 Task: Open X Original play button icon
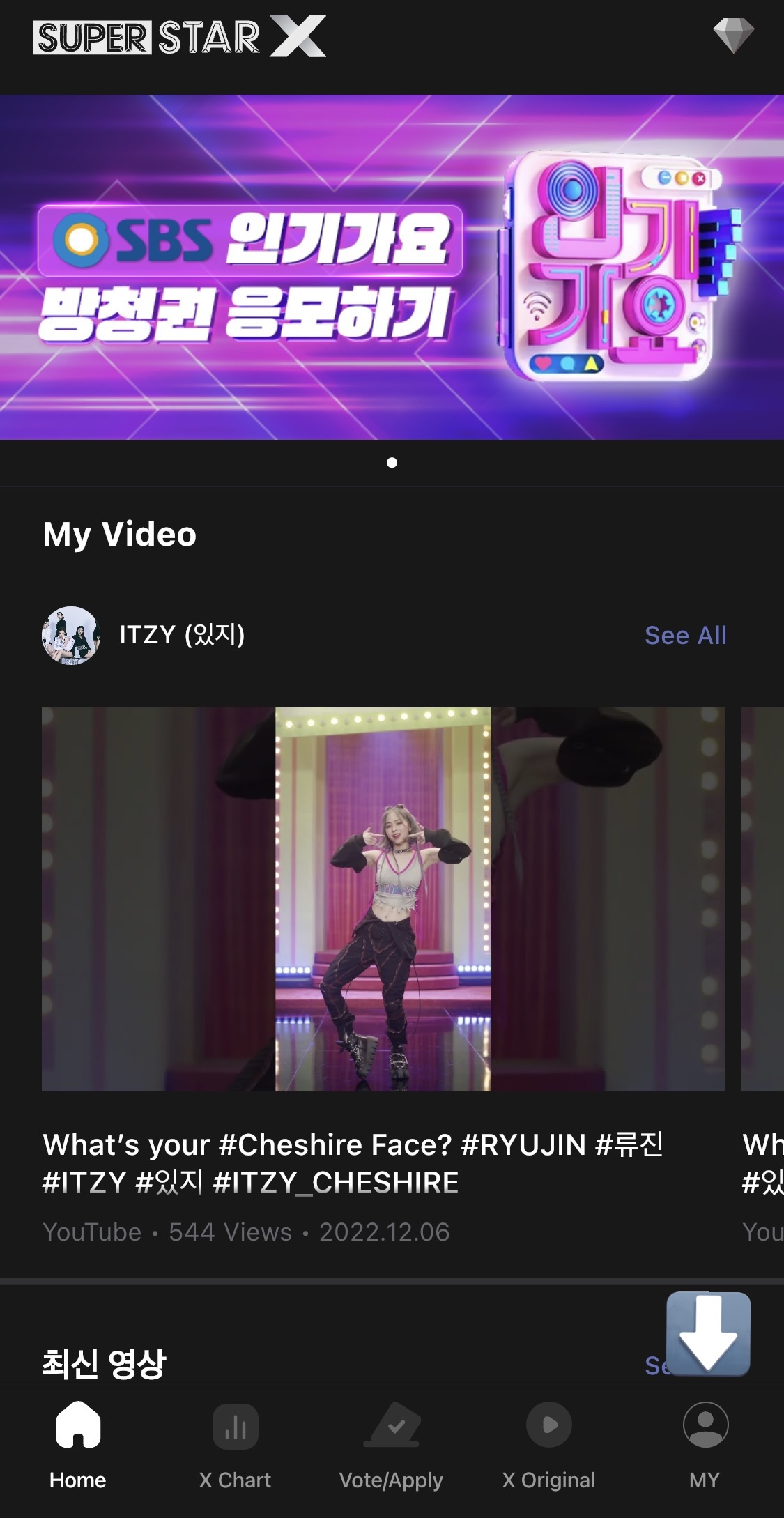tap(548, 1425)
